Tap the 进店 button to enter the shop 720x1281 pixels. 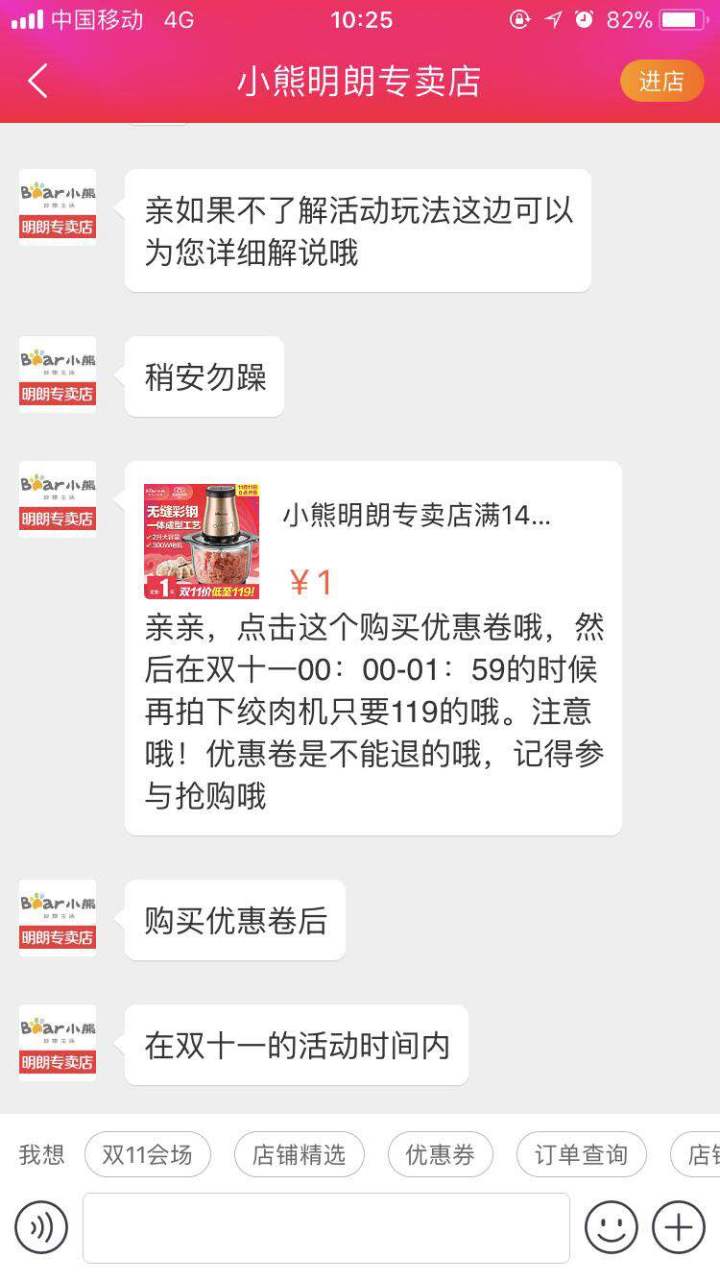click(661, 81)
